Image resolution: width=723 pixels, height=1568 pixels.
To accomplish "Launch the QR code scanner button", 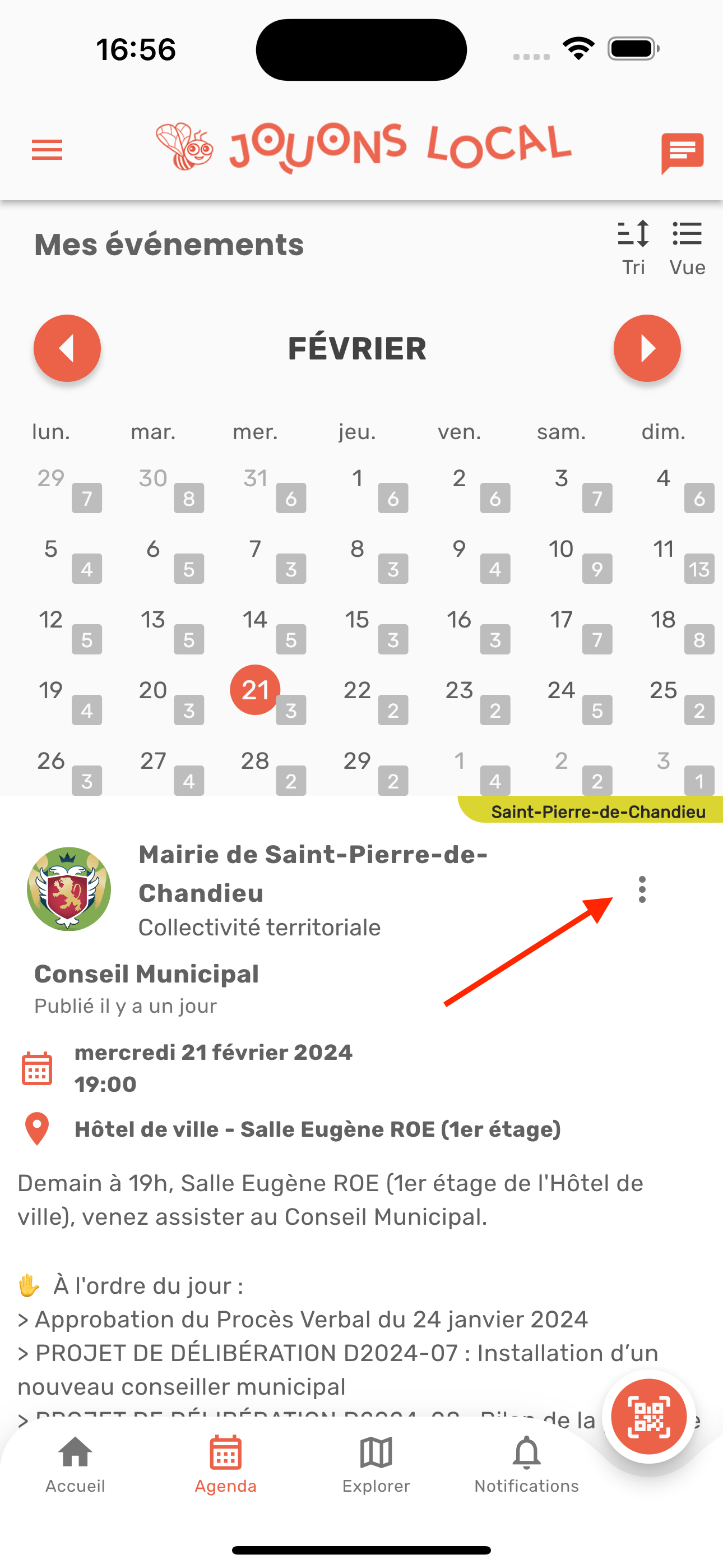I will pos(648,1417).
